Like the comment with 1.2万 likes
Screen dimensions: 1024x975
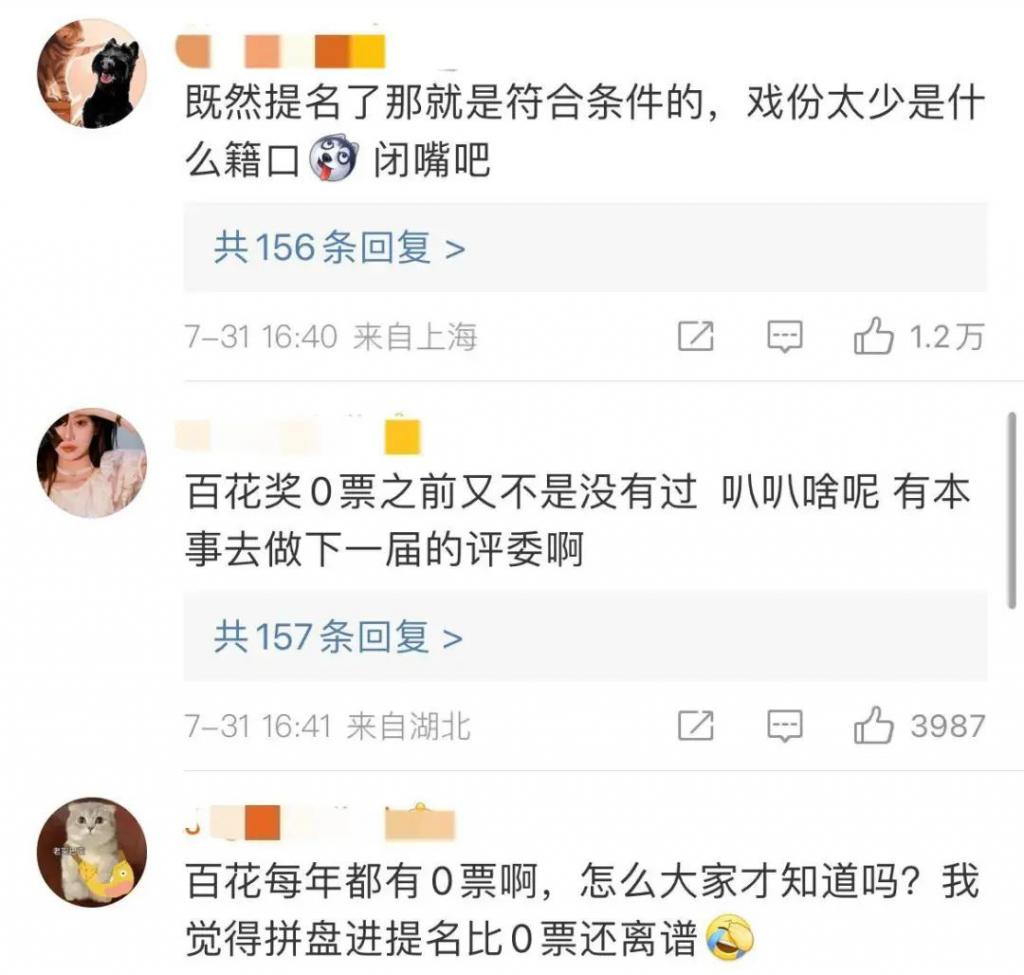coord(873,338)
